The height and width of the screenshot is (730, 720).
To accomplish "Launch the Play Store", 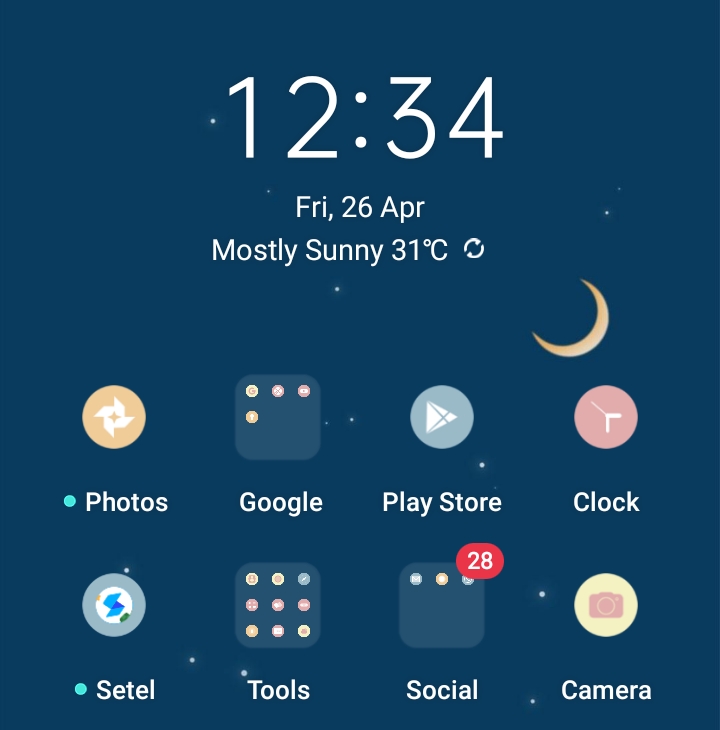I will [x=442, y=417].
